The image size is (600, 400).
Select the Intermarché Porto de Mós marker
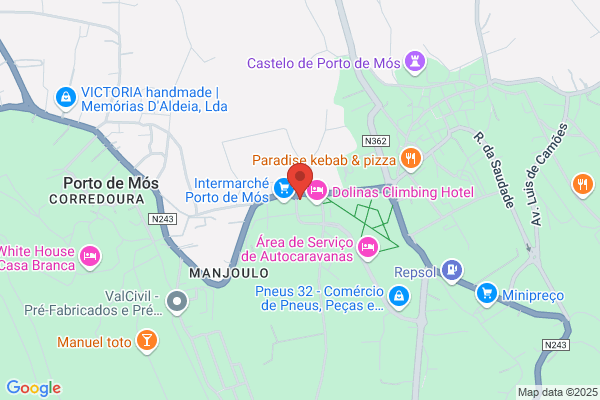[x=284, y=189]
